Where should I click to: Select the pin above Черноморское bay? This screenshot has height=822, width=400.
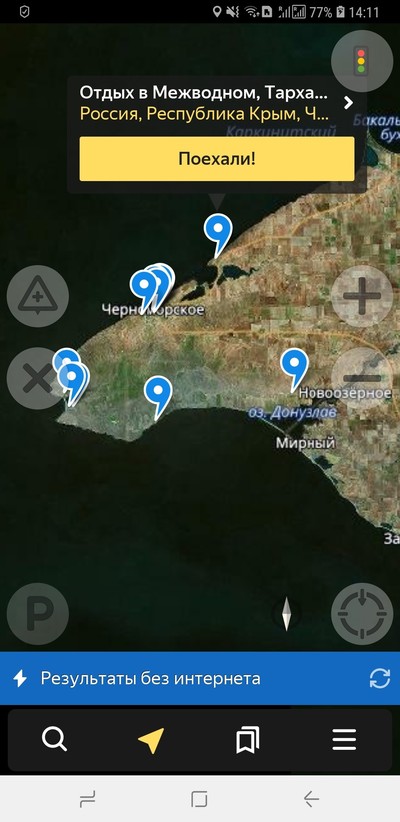point(218,234)
